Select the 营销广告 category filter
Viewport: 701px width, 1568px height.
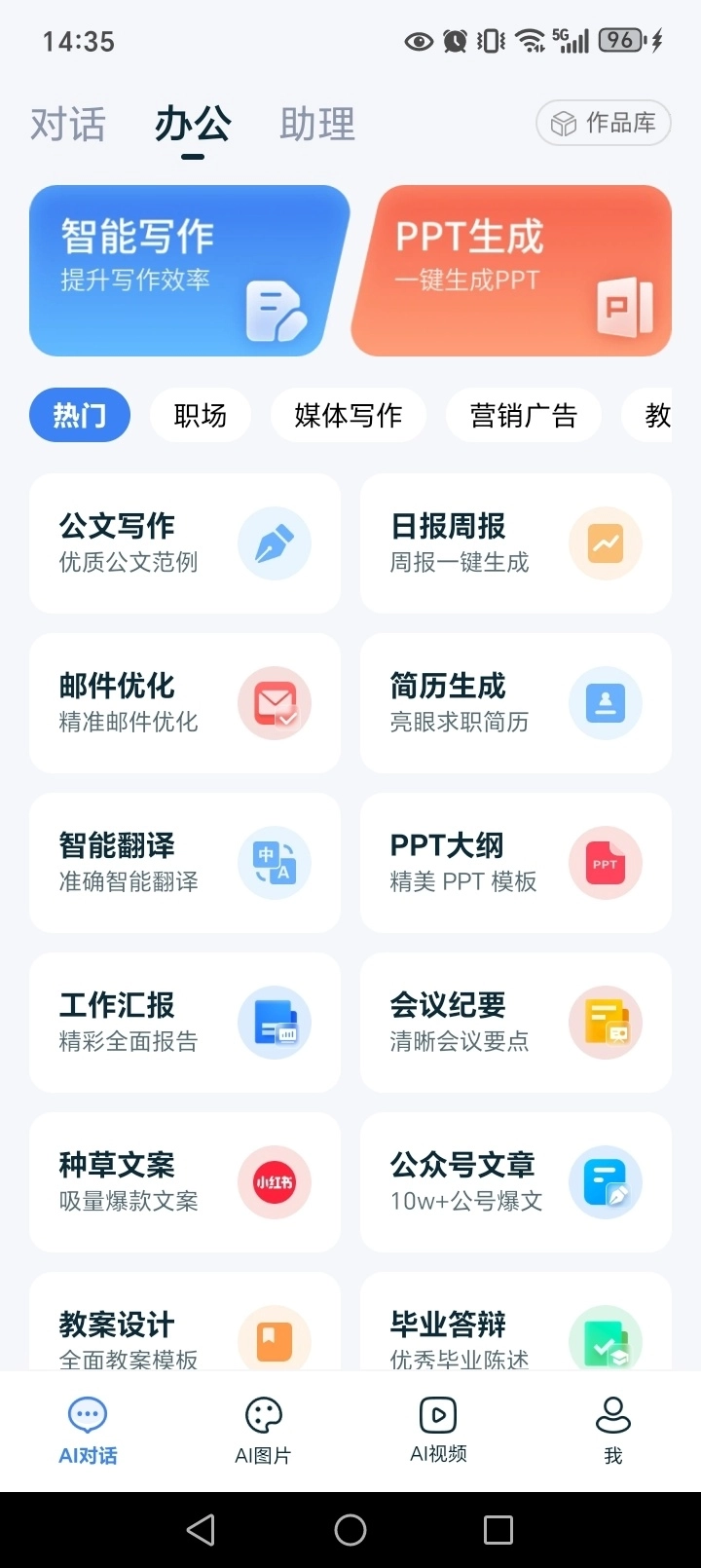(x=523, y=415)
